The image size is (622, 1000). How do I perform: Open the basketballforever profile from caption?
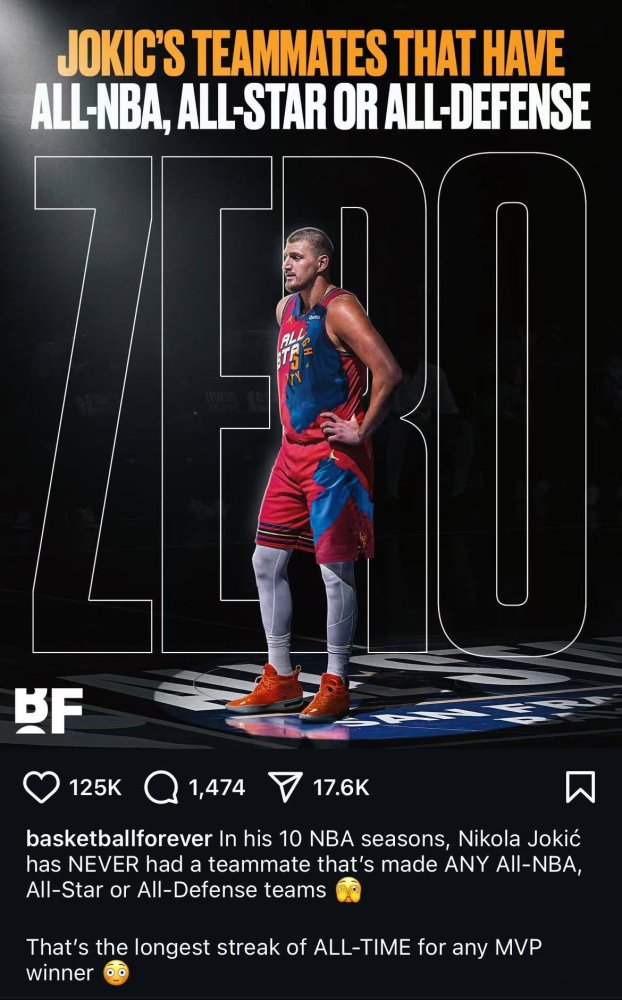pyautogui.click(x=119, y=838)
